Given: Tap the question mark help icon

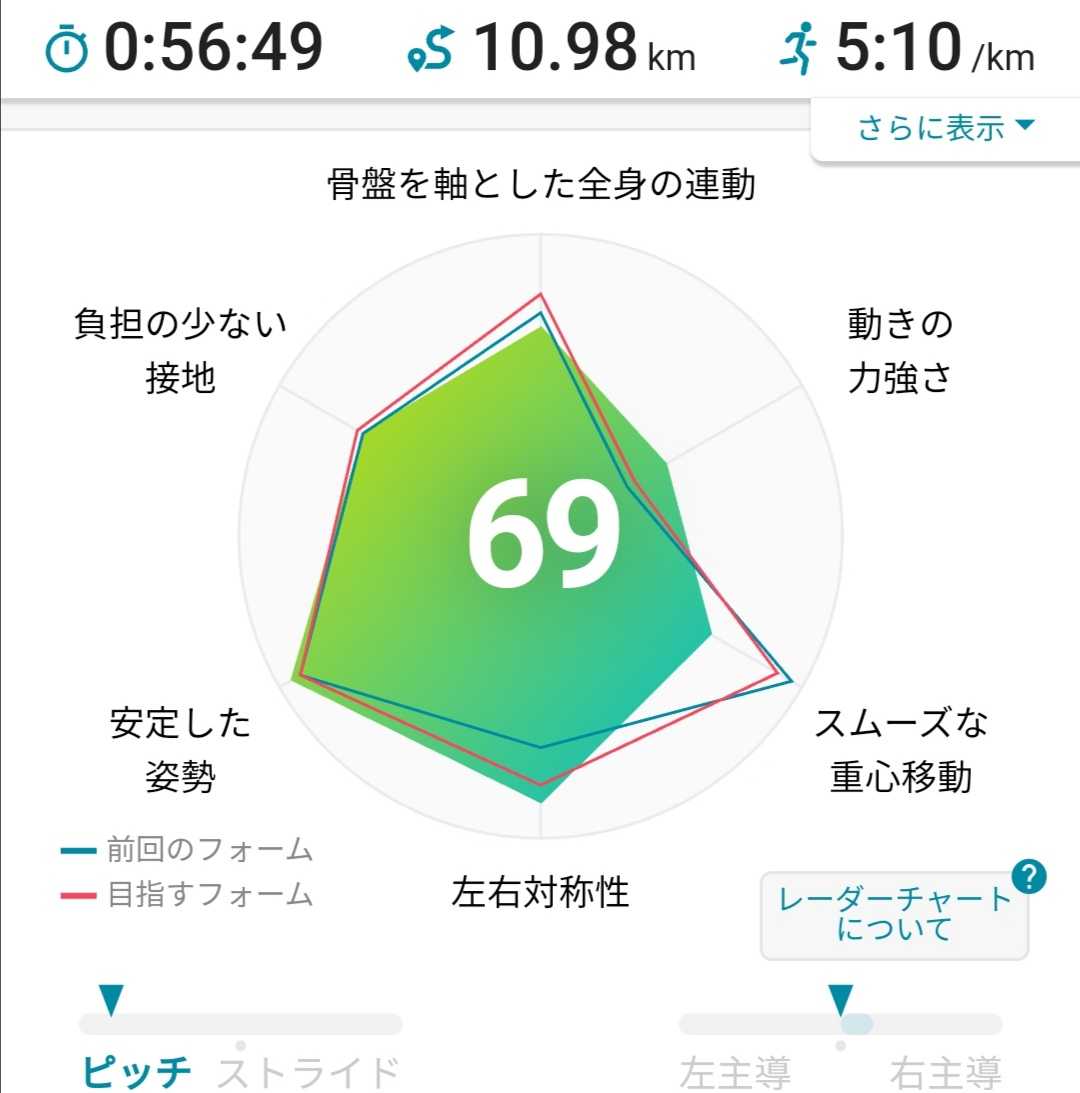Looking at the screenshot, I should click(1028, 877).
